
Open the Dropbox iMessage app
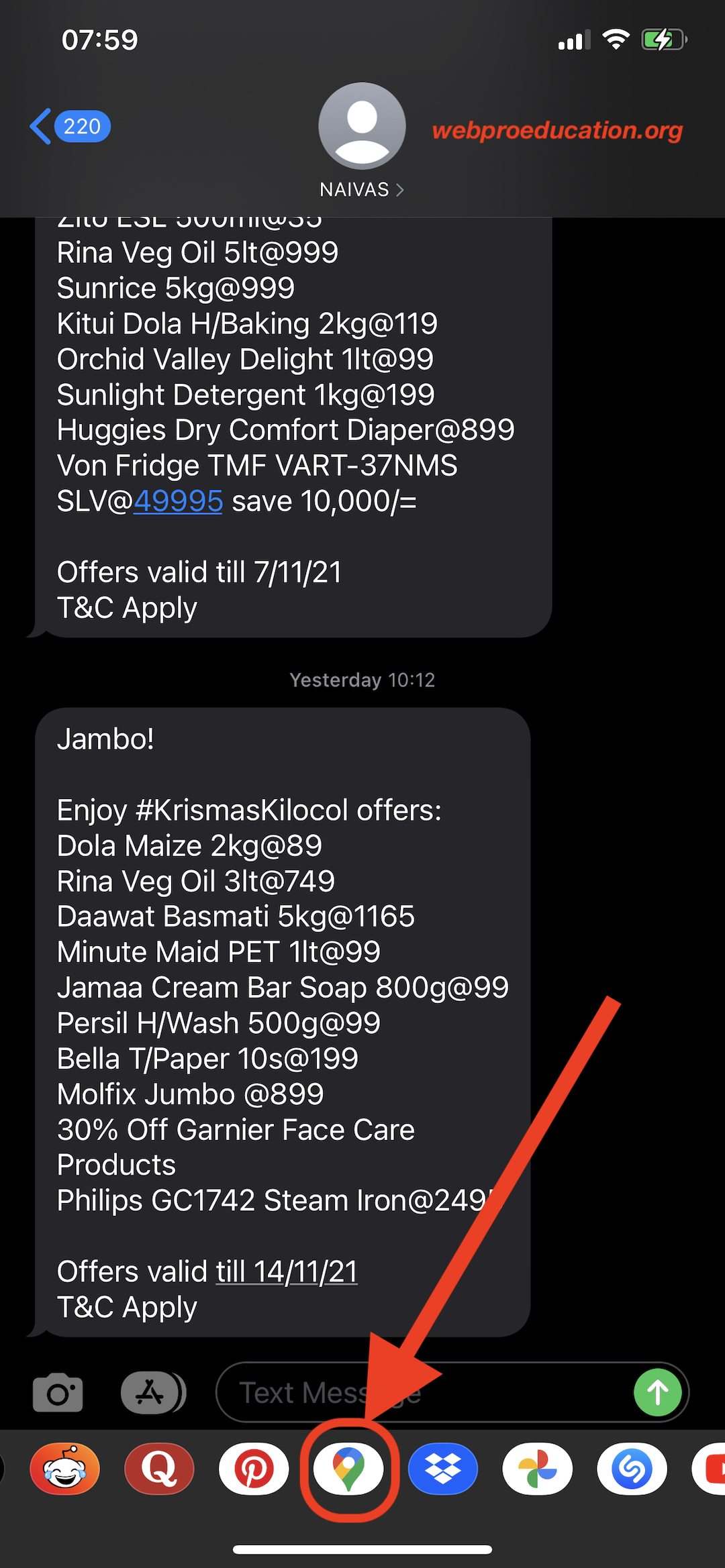(443, 1469)
